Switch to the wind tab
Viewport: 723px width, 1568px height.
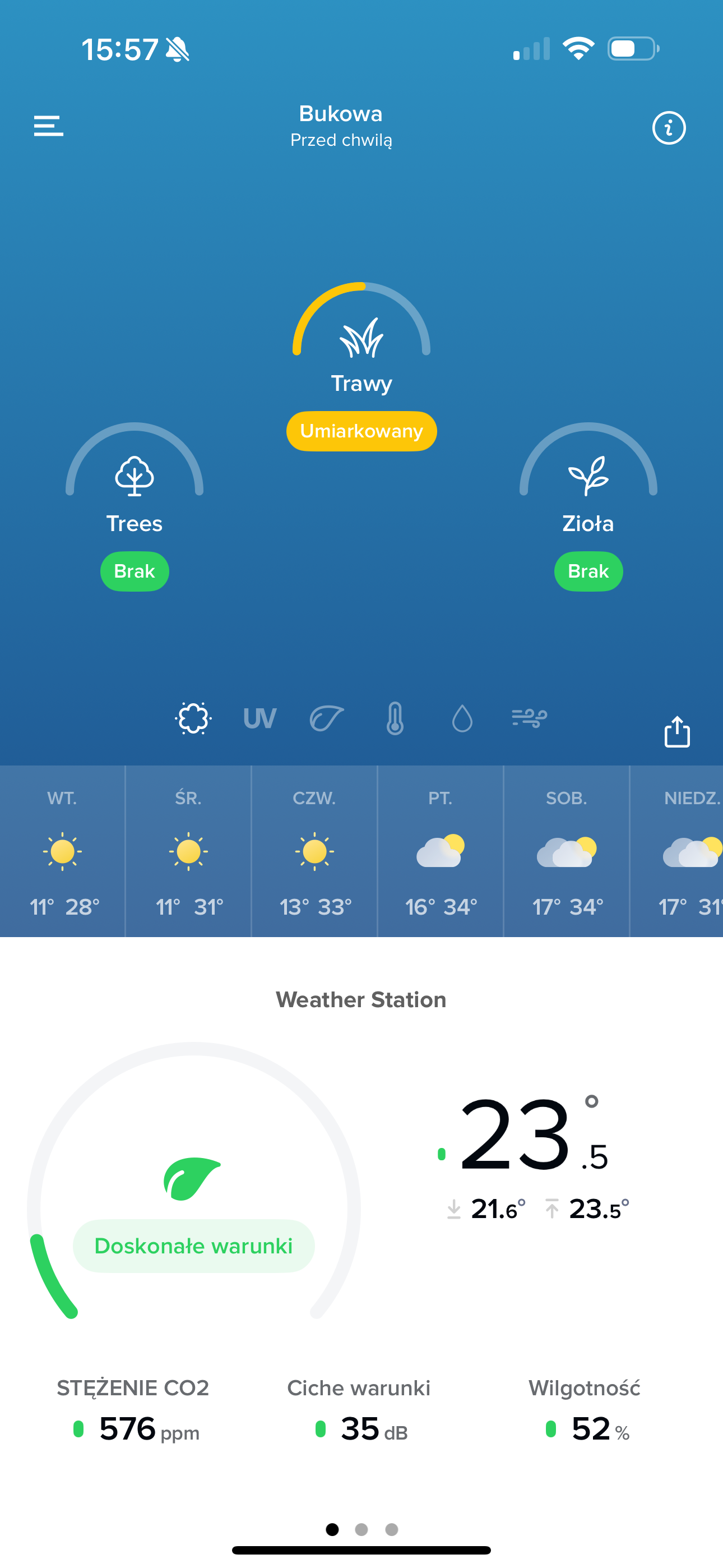point(529,718)
